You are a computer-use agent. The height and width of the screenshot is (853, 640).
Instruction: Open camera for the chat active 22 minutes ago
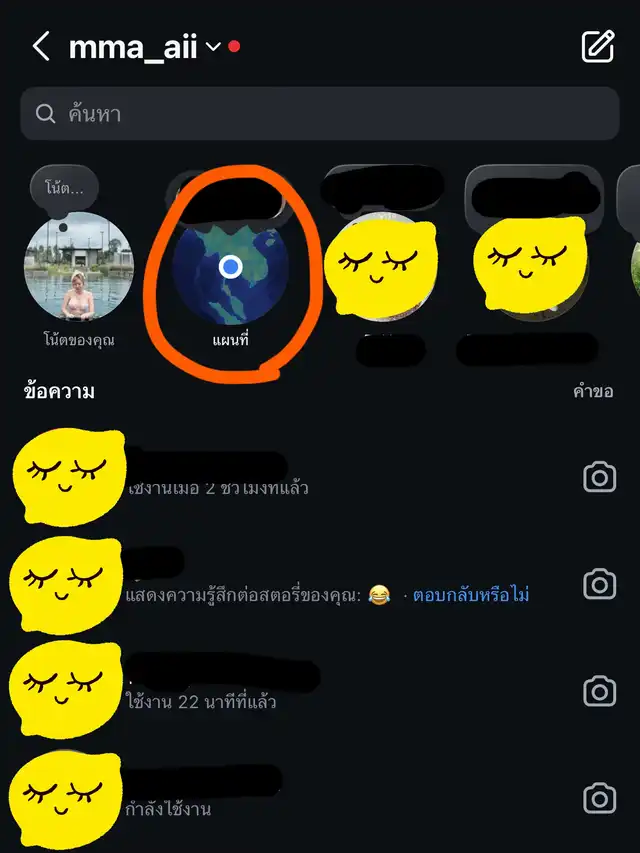point(599,691)
